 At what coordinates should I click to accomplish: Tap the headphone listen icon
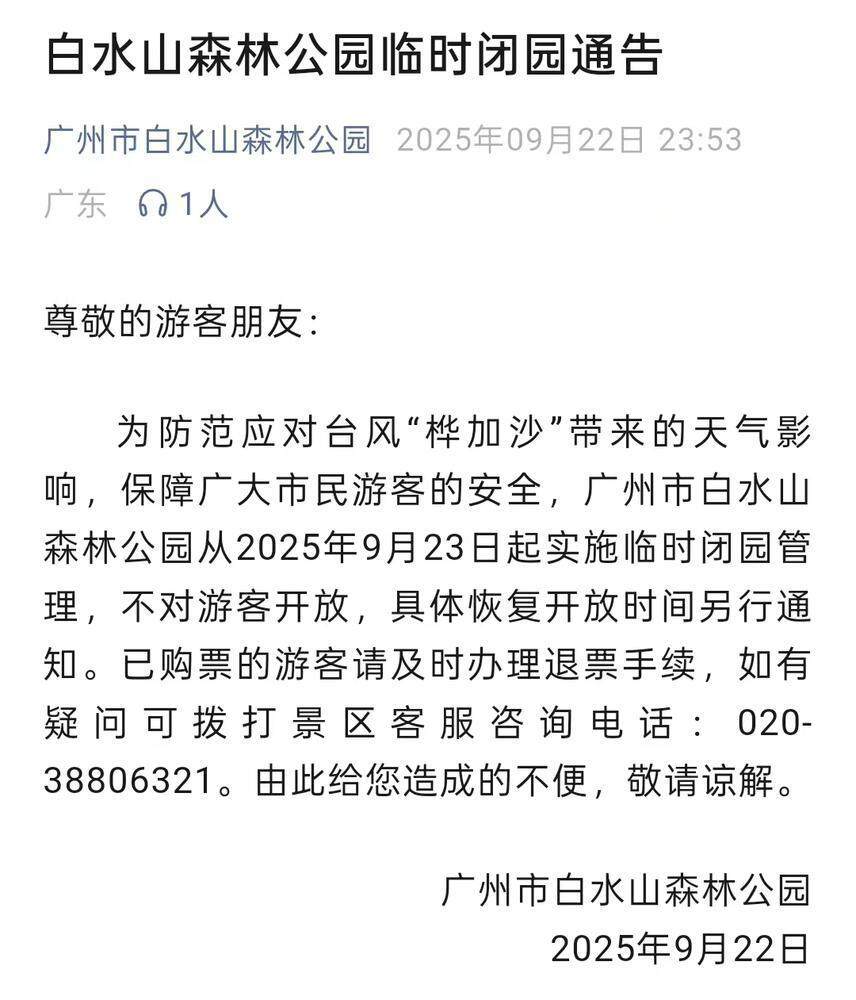click(153, 204)
